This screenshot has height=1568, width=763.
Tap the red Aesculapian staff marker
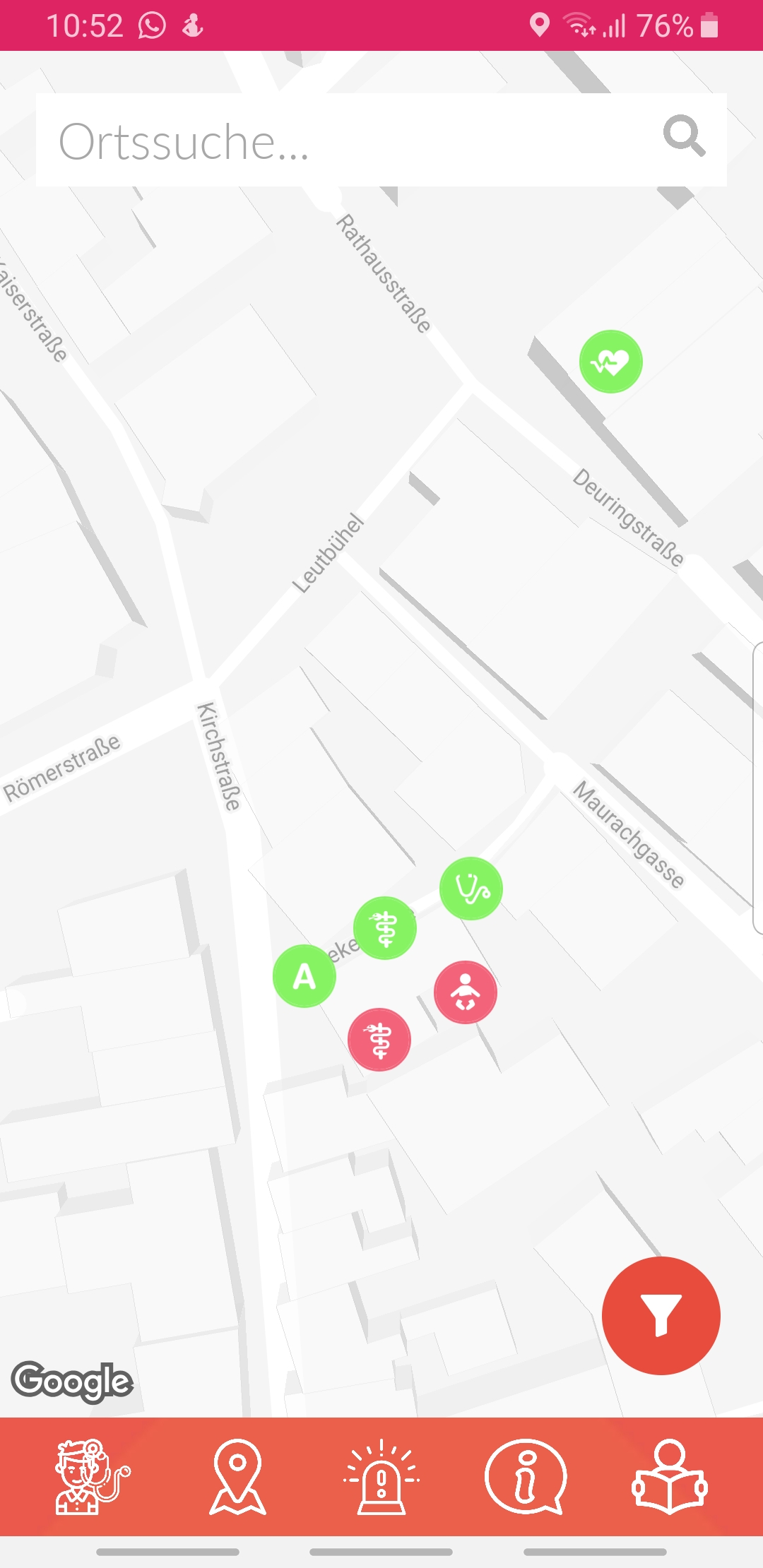[x=379, y=1040]
